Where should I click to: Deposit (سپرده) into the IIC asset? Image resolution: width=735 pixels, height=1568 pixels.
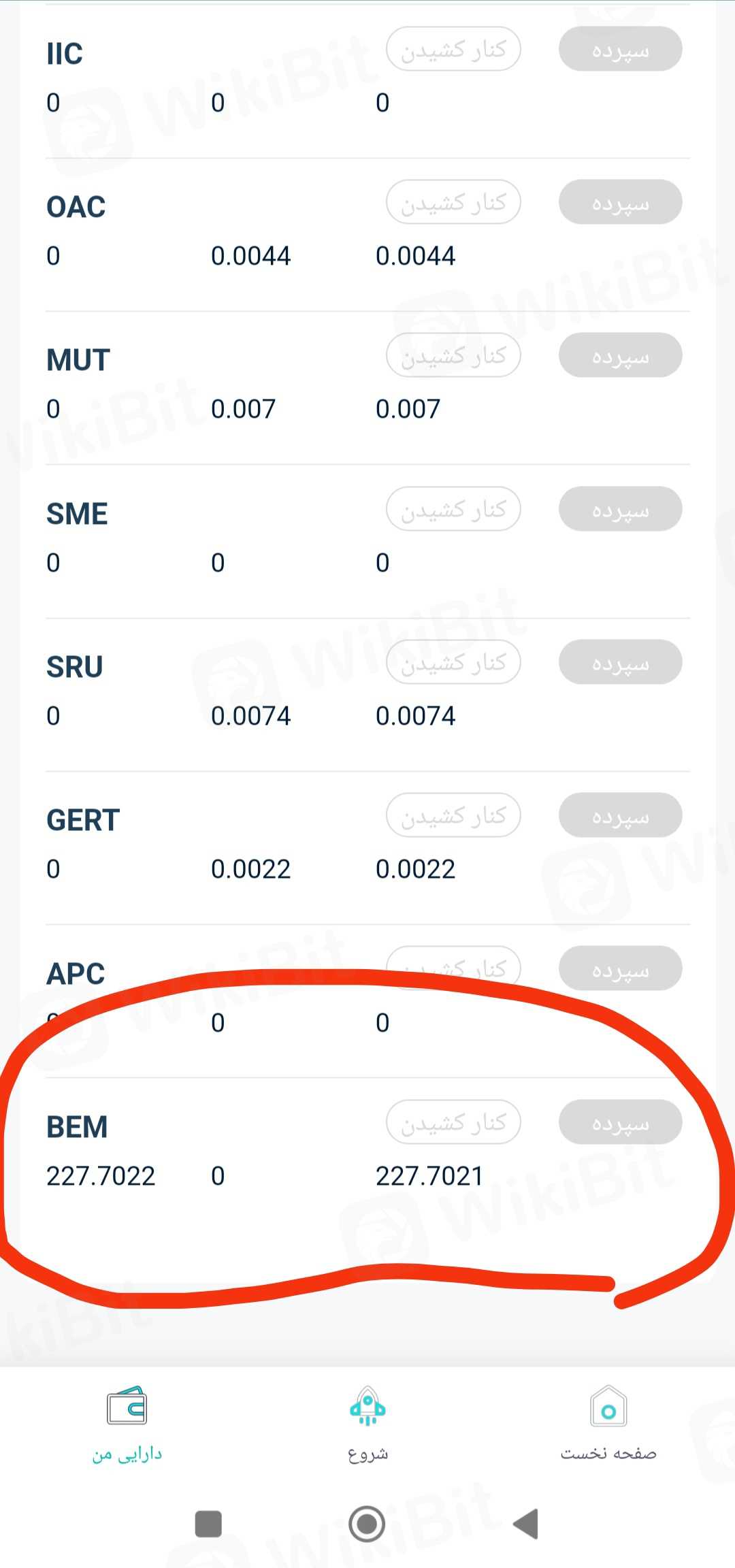click(x=620, y=49)
